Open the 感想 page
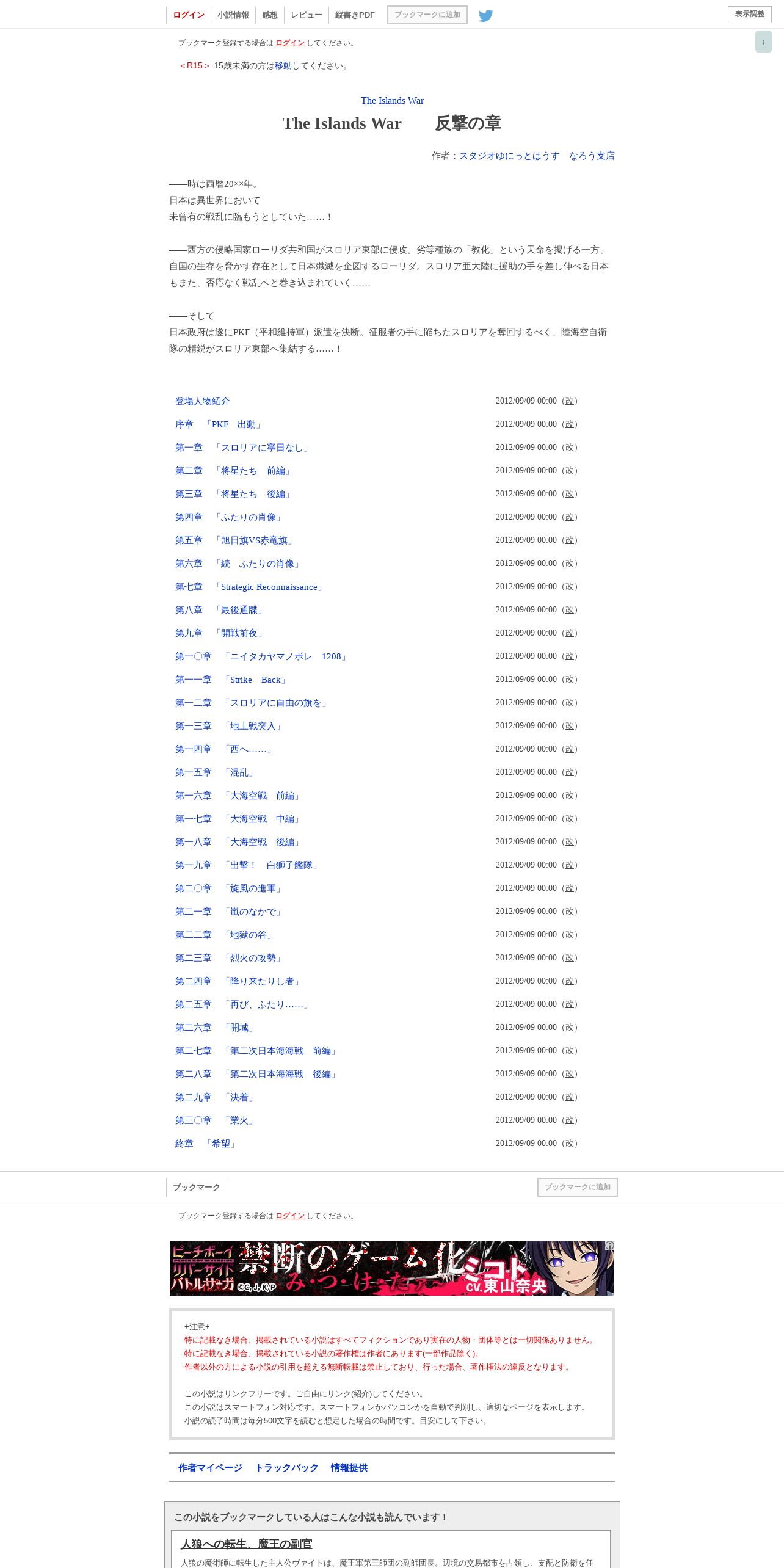784x1568 pixels. 269,15
